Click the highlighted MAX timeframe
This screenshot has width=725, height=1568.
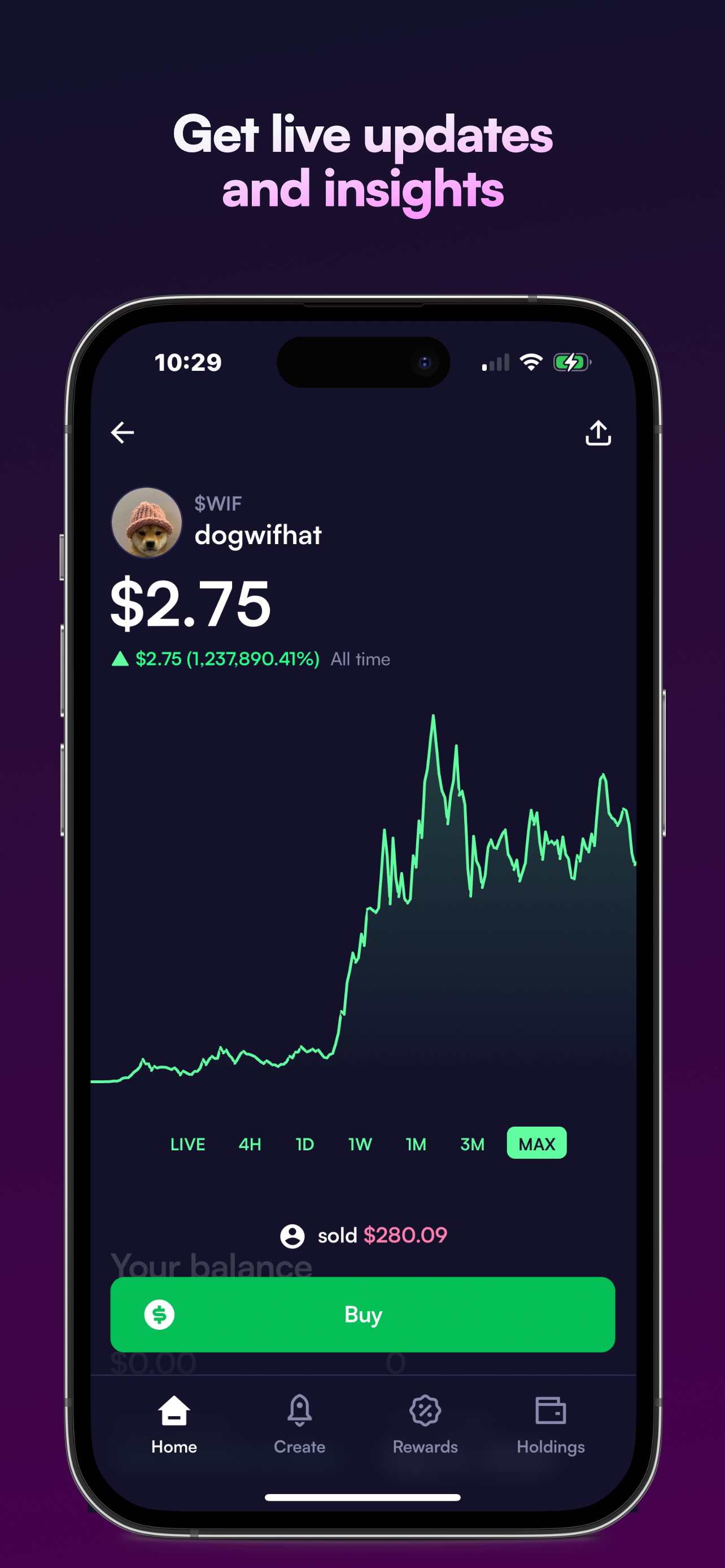pos(536,1142)
